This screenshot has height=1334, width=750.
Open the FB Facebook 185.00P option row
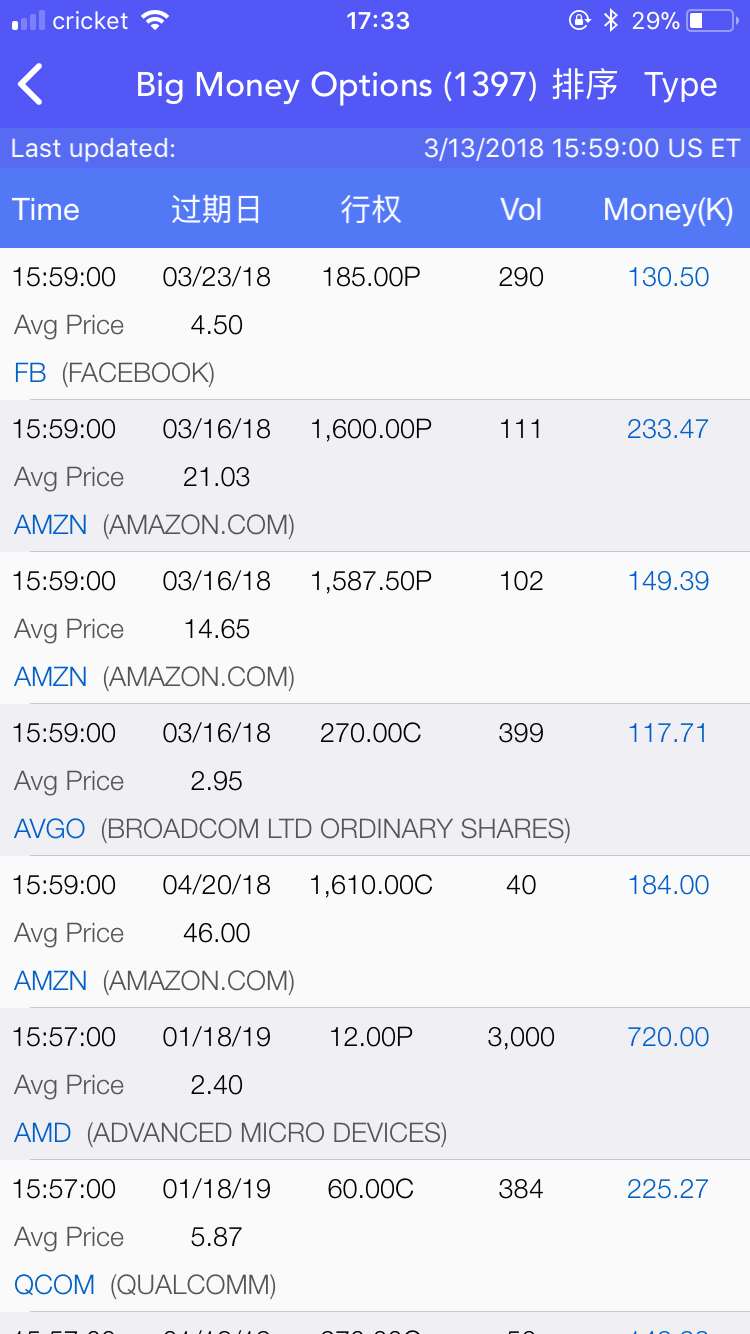tap(375, 324)
